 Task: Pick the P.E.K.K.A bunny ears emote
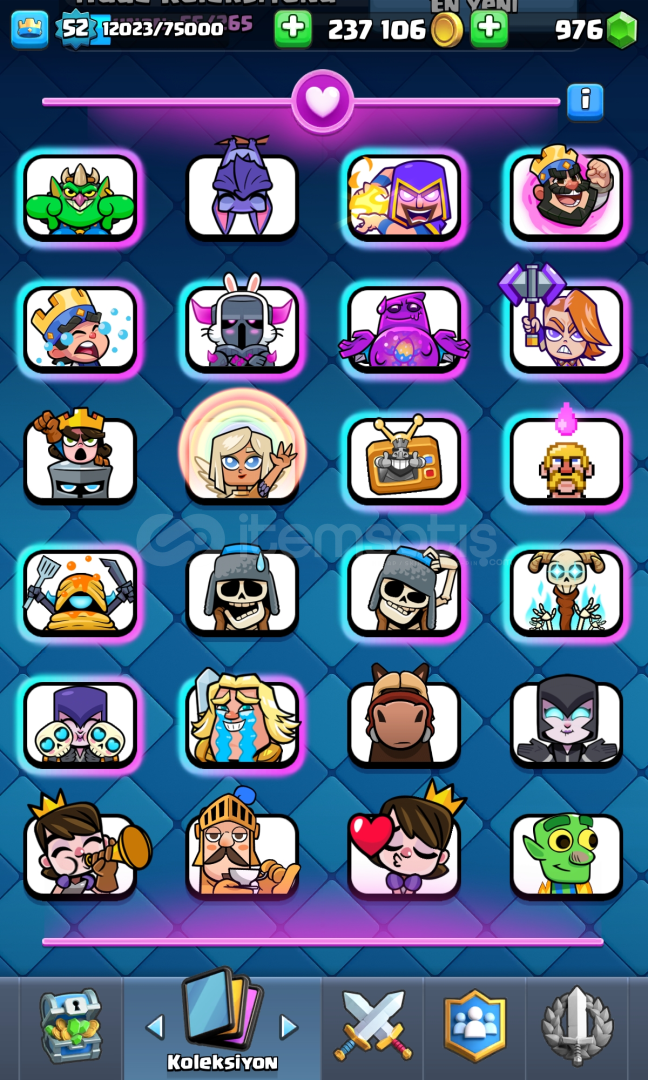242,324
